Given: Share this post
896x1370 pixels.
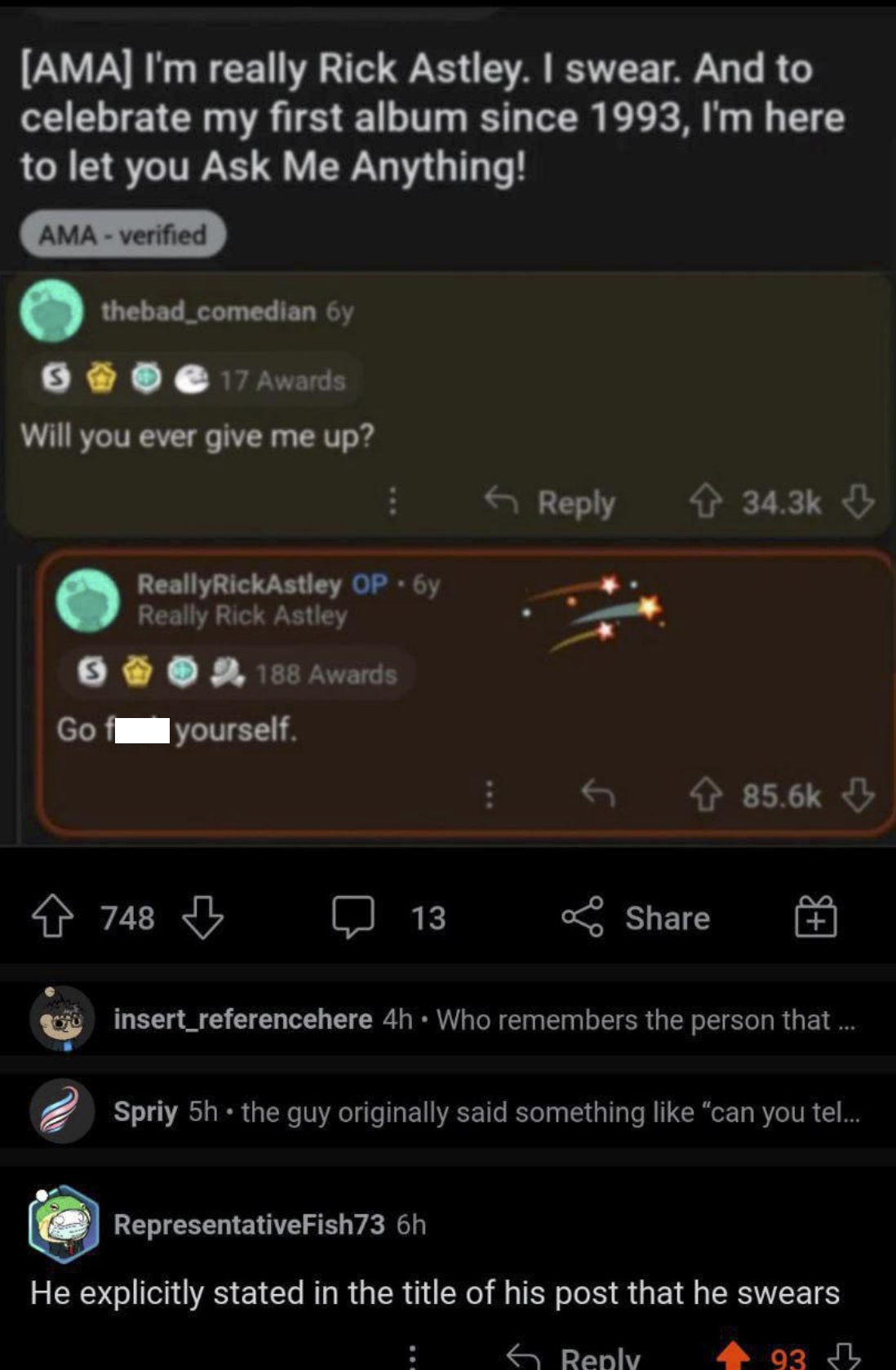Looking at the screenshot, I should pyautogui.click(x=636, y=917).
